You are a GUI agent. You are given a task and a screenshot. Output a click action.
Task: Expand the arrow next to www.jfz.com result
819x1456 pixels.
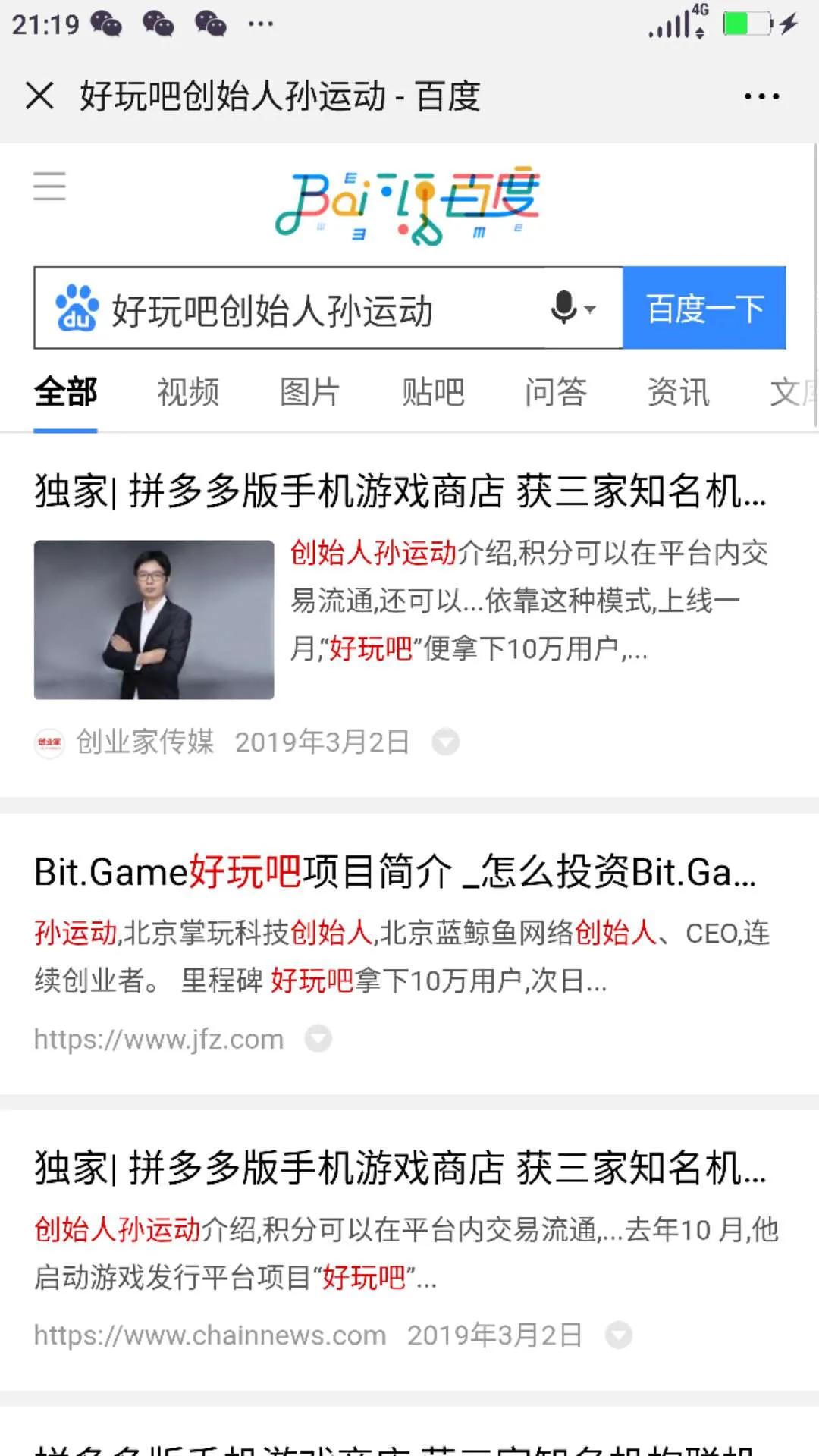[318, 1038]
